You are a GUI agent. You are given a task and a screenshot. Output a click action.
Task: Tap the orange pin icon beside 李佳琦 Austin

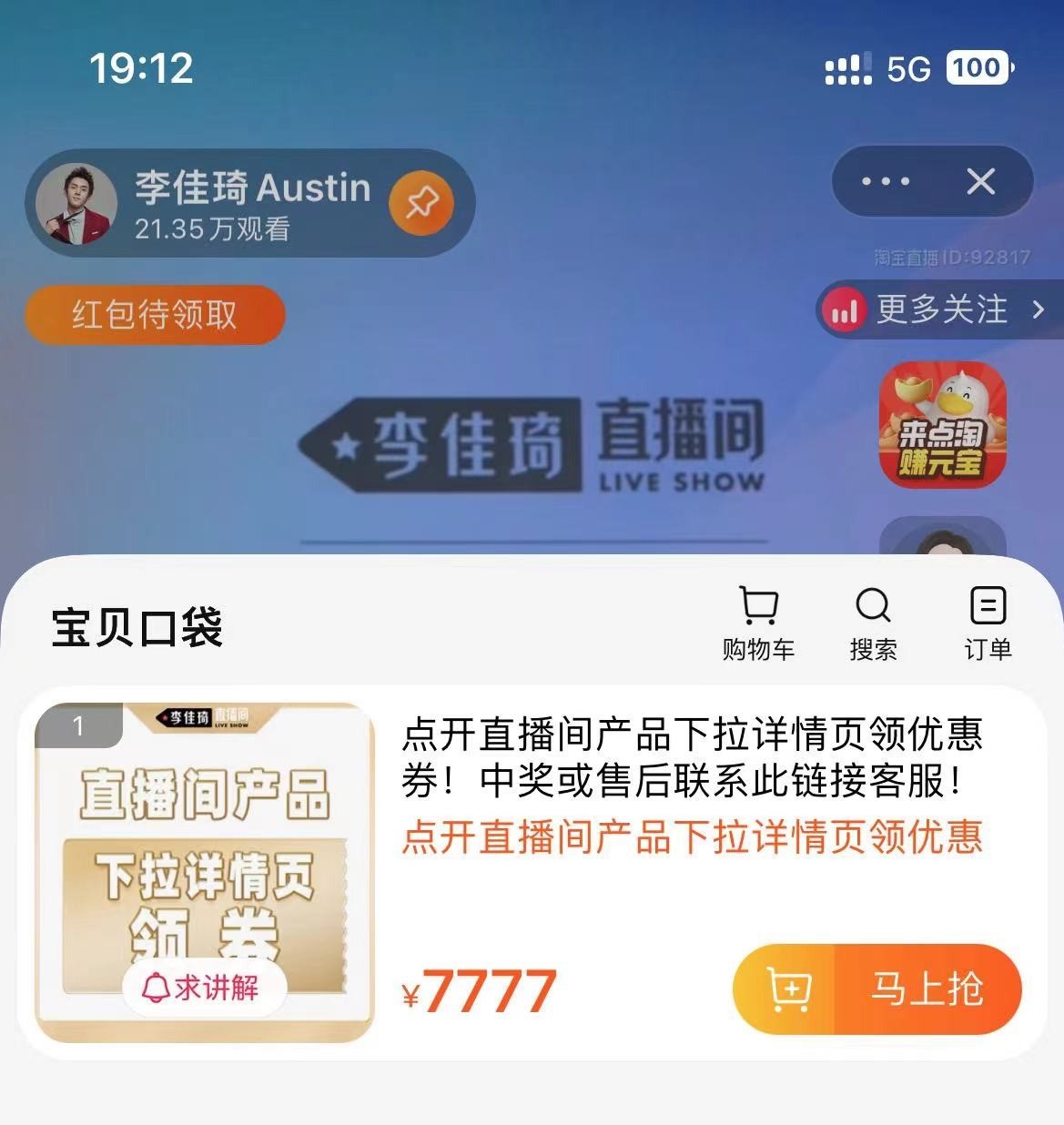(421, 202)
